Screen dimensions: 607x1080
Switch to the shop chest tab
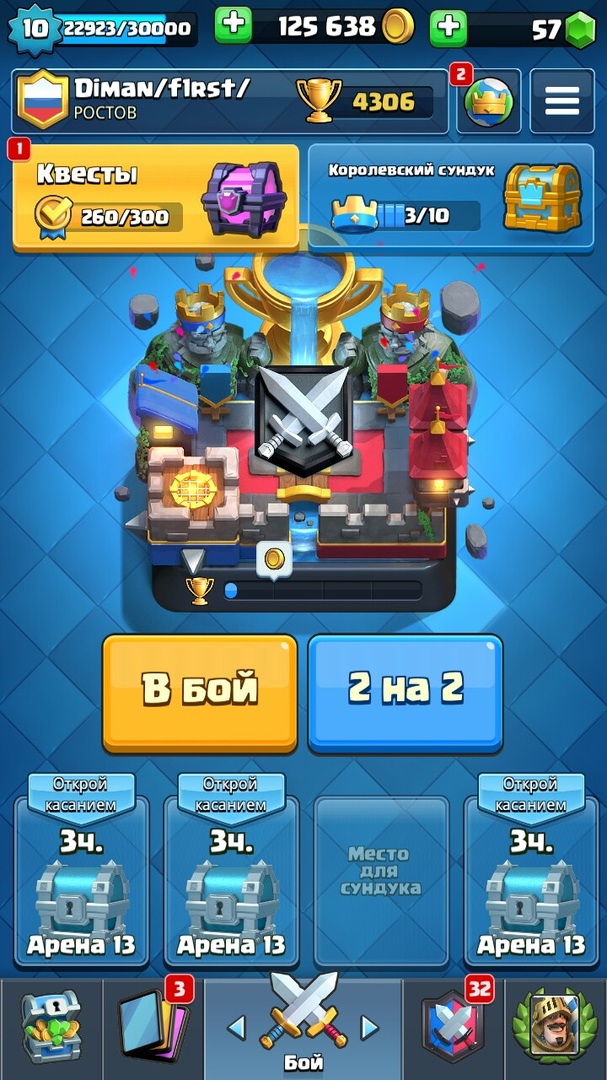pyautogui.click(x=51, y=1029)
